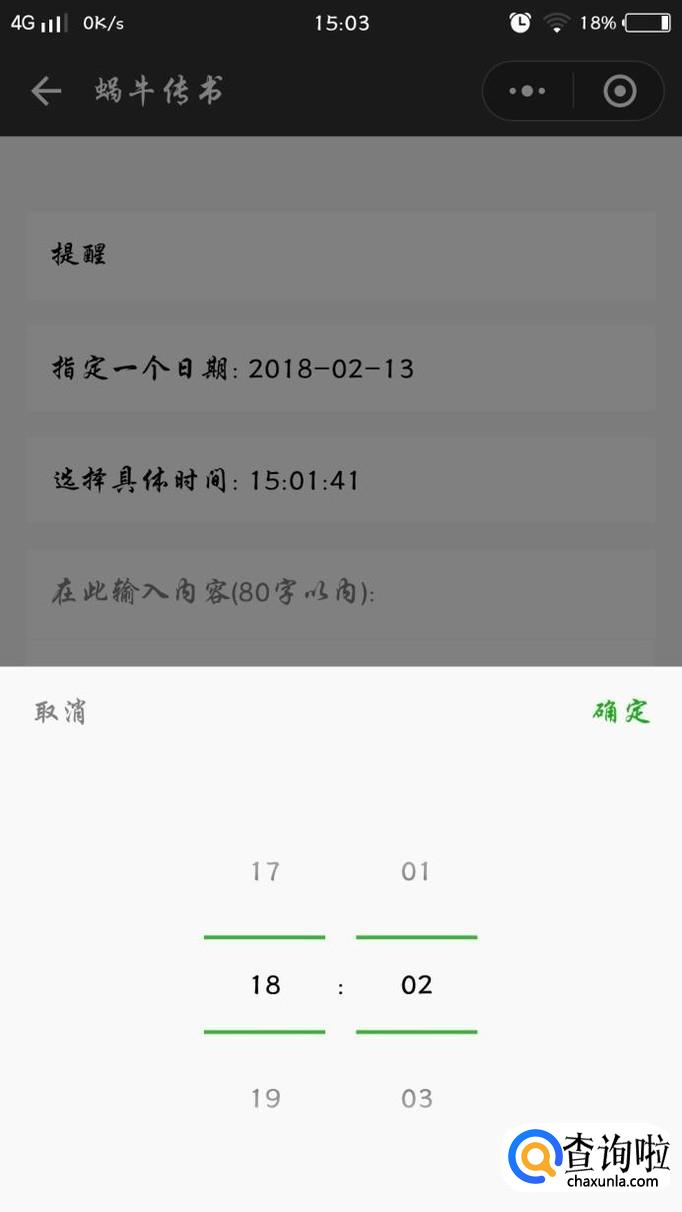Open the mini program's three-dot menu

[527, 92]
